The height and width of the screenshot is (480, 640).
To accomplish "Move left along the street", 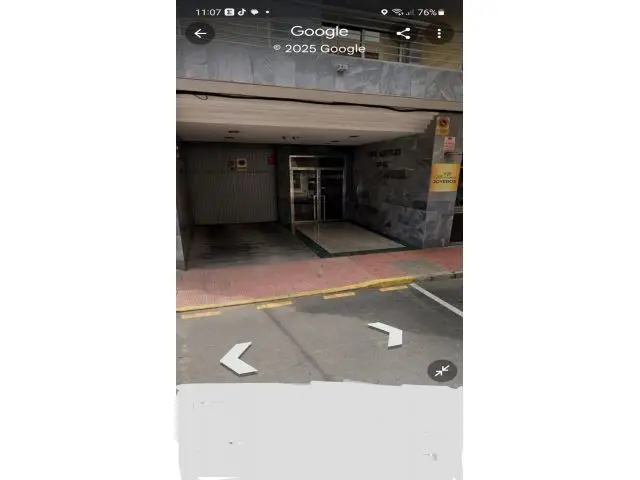I will [x=238, y=358].
